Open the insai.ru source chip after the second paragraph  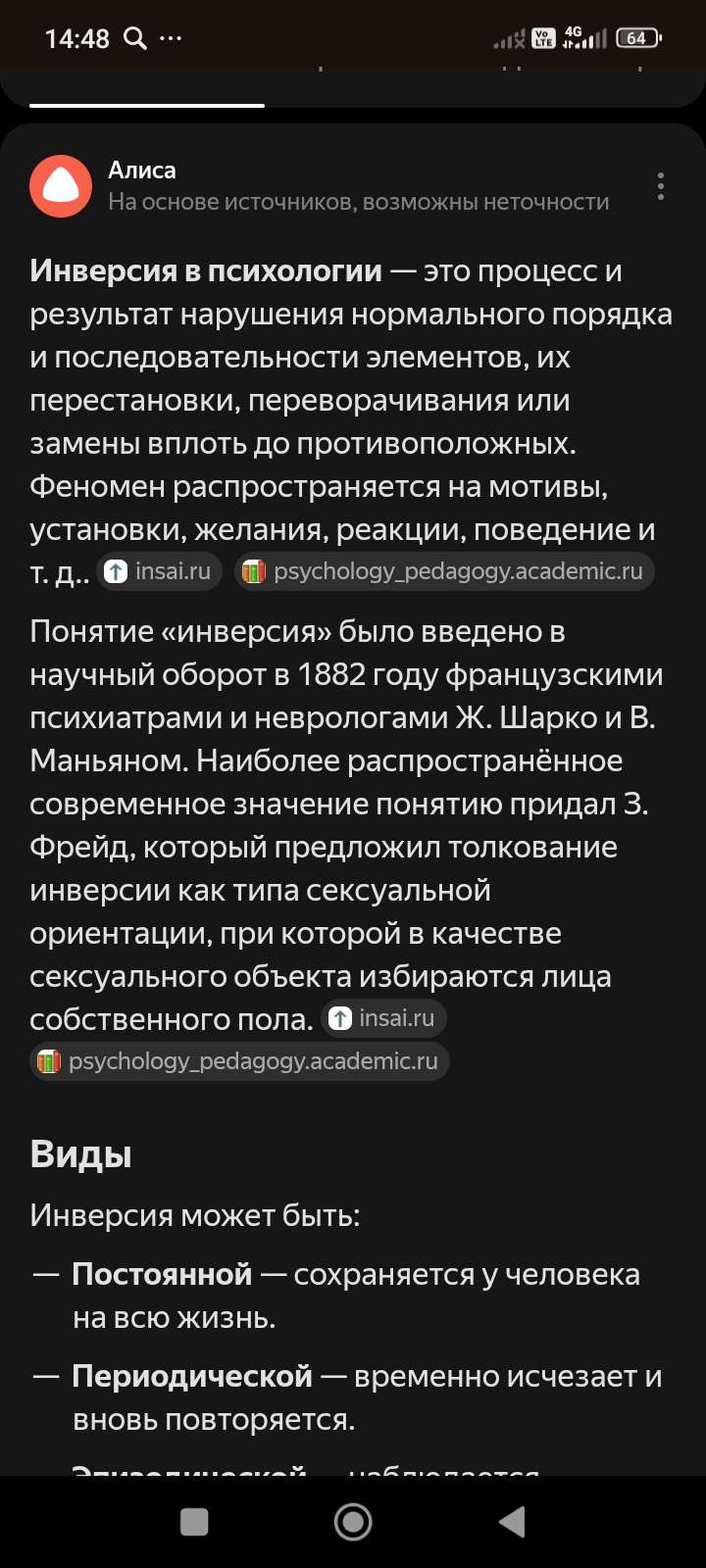pyautogui.click(x=383, y=1018)
